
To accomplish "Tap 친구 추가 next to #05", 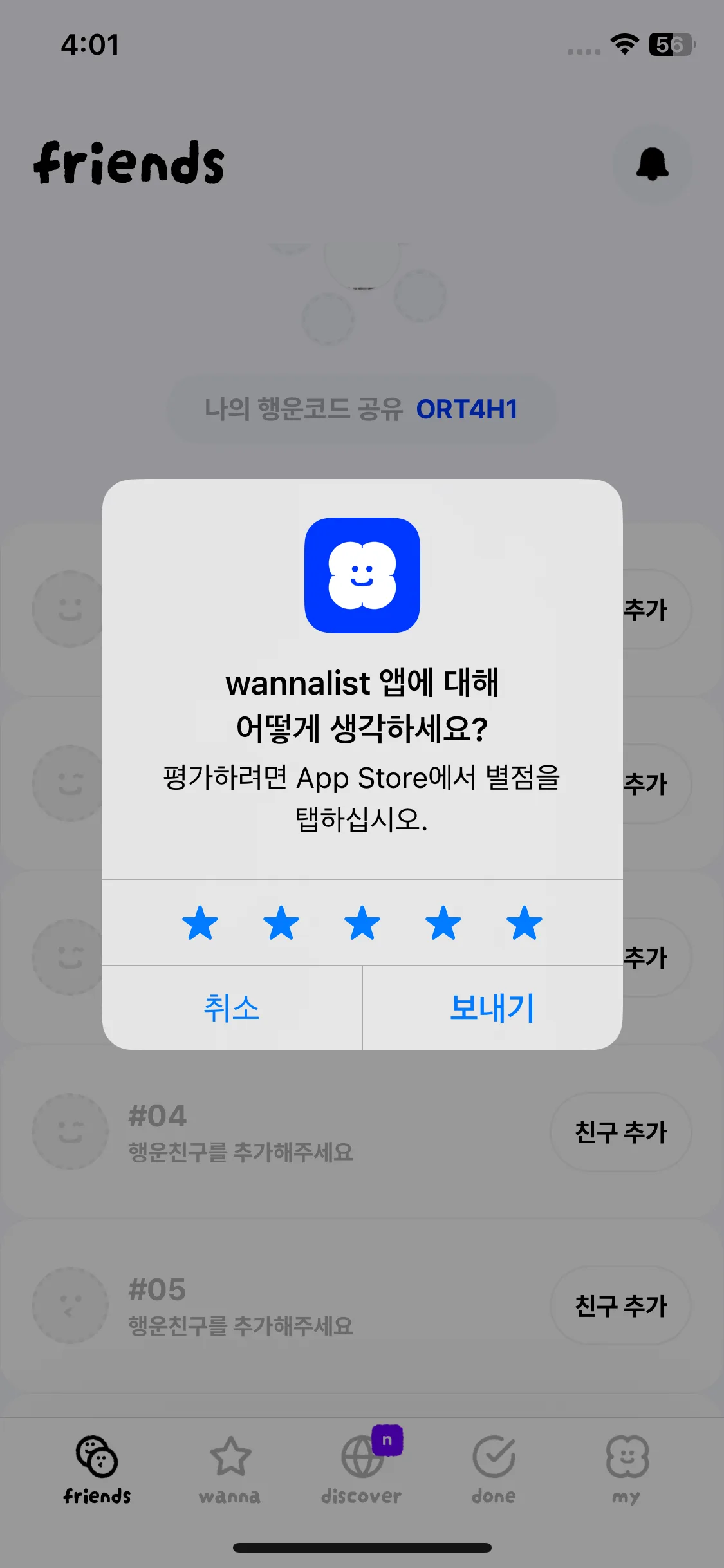I will tap(620, 1307).
